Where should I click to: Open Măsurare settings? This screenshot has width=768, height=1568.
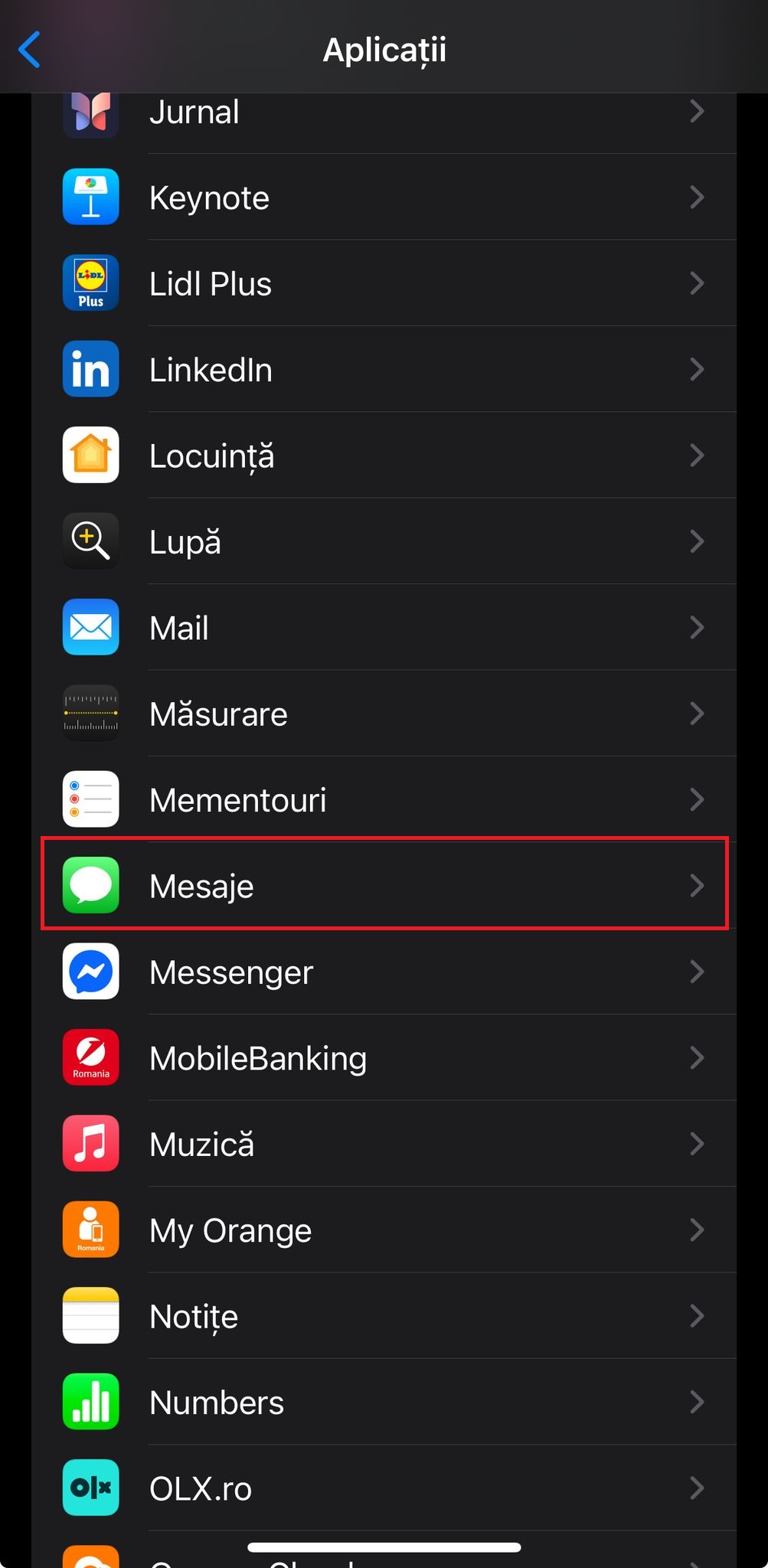click(x=383, y=714)
